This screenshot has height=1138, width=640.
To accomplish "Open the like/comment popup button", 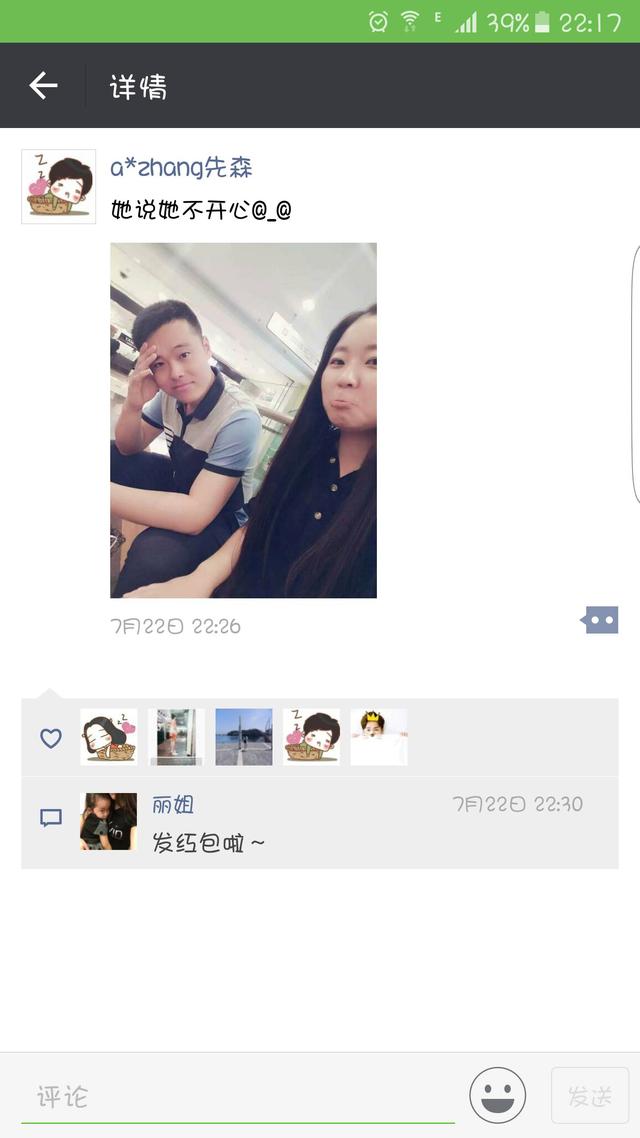I will pyautogui.click(x=600, y=621).
